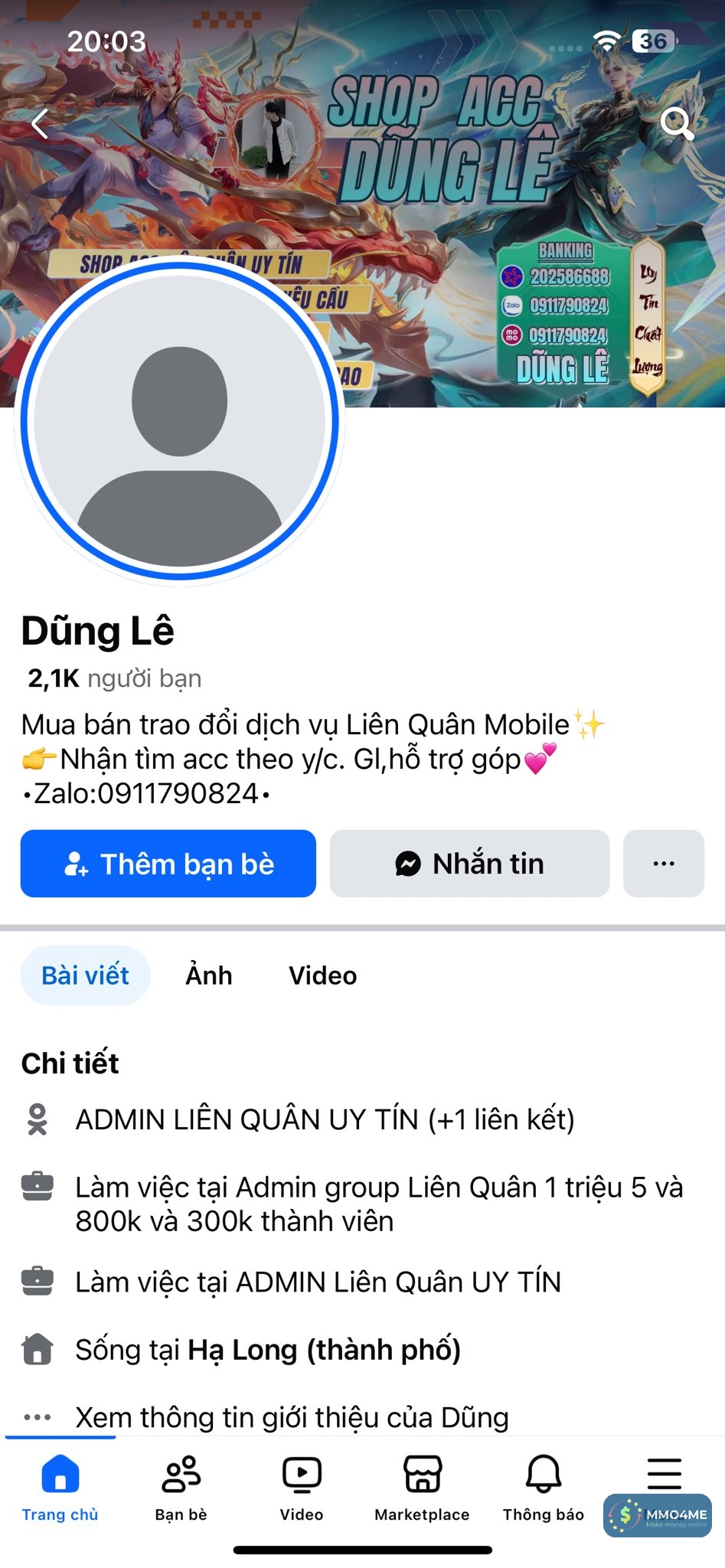Tap Thêm bạn bè to add friend
The width and height of the screenshot is (725, 1568).
coord(168,864)
